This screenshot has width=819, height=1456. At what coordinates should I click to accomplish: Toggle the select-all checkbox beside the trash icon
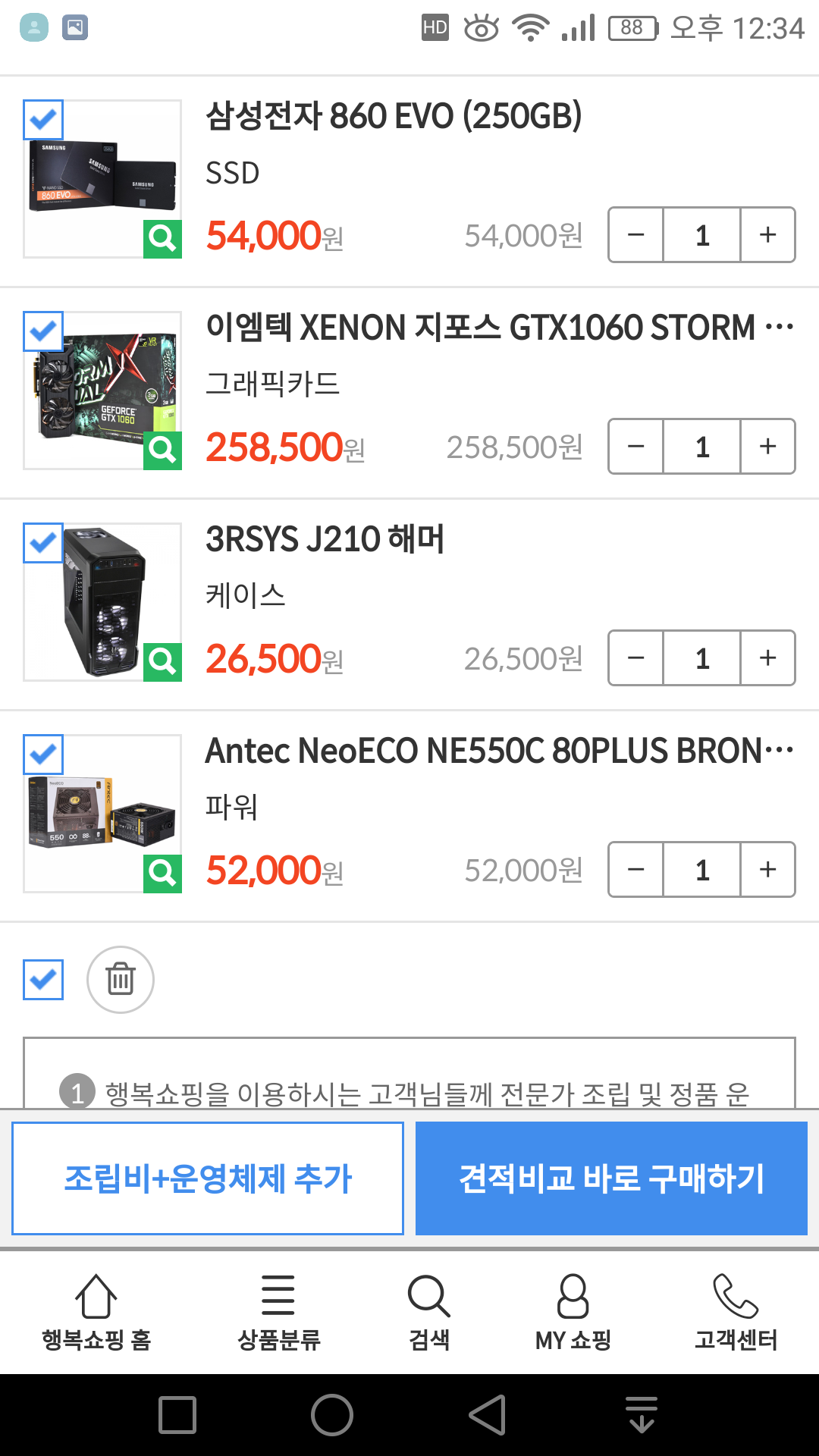coord(43,979)
